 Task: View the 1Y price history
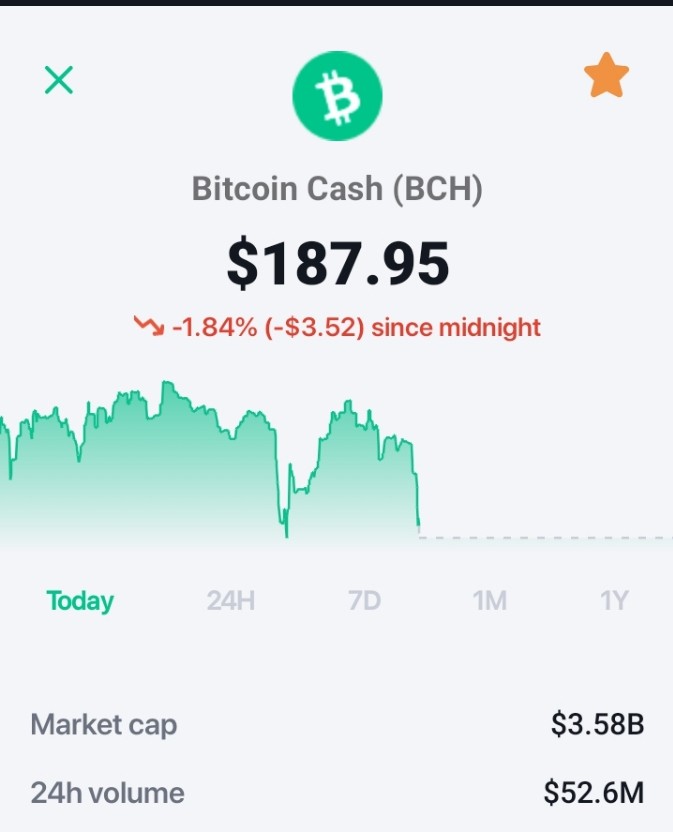click(614, 601)
